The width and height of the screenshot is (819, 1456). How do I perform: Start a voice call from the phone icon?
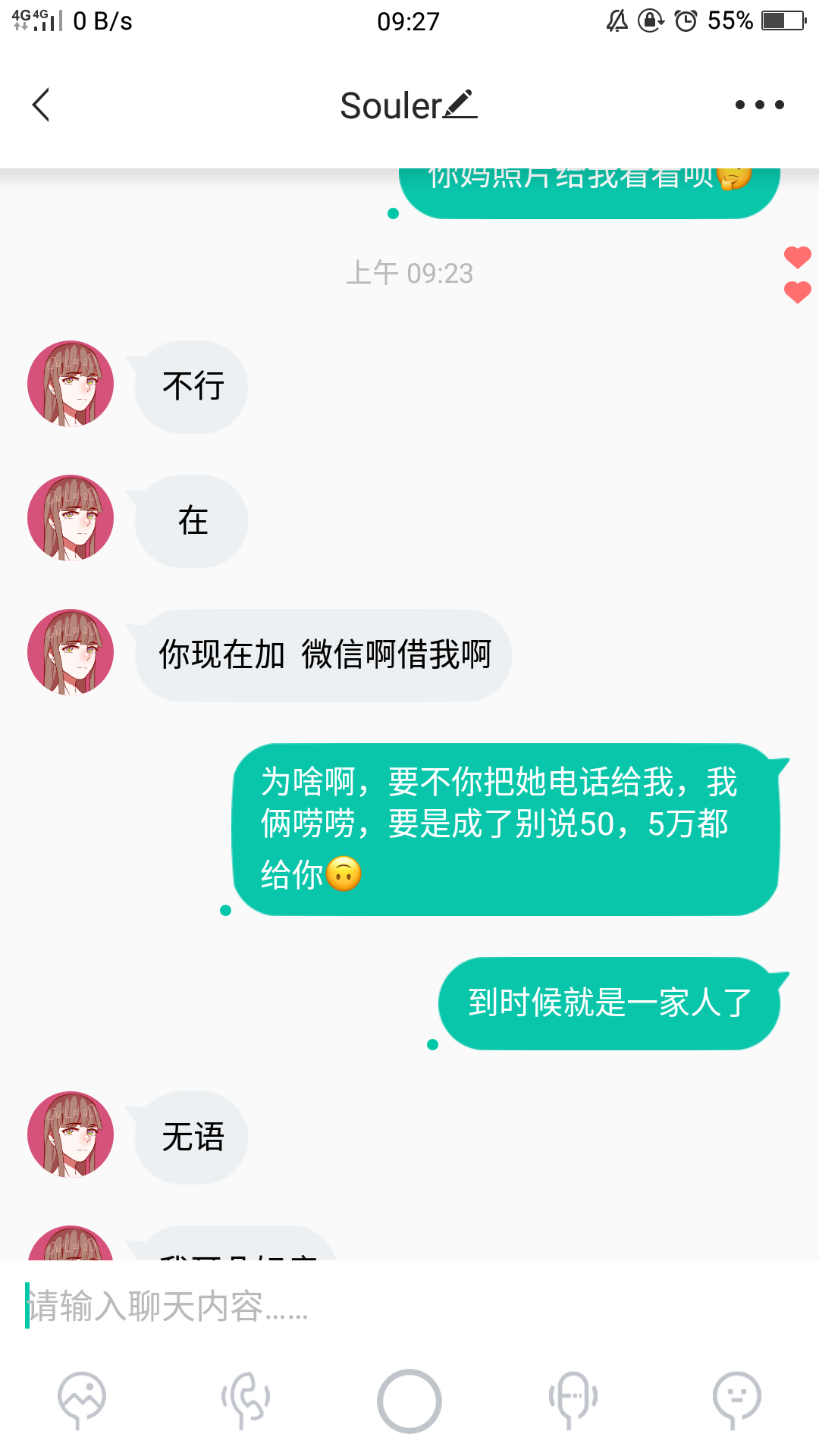coord(246,1400)
